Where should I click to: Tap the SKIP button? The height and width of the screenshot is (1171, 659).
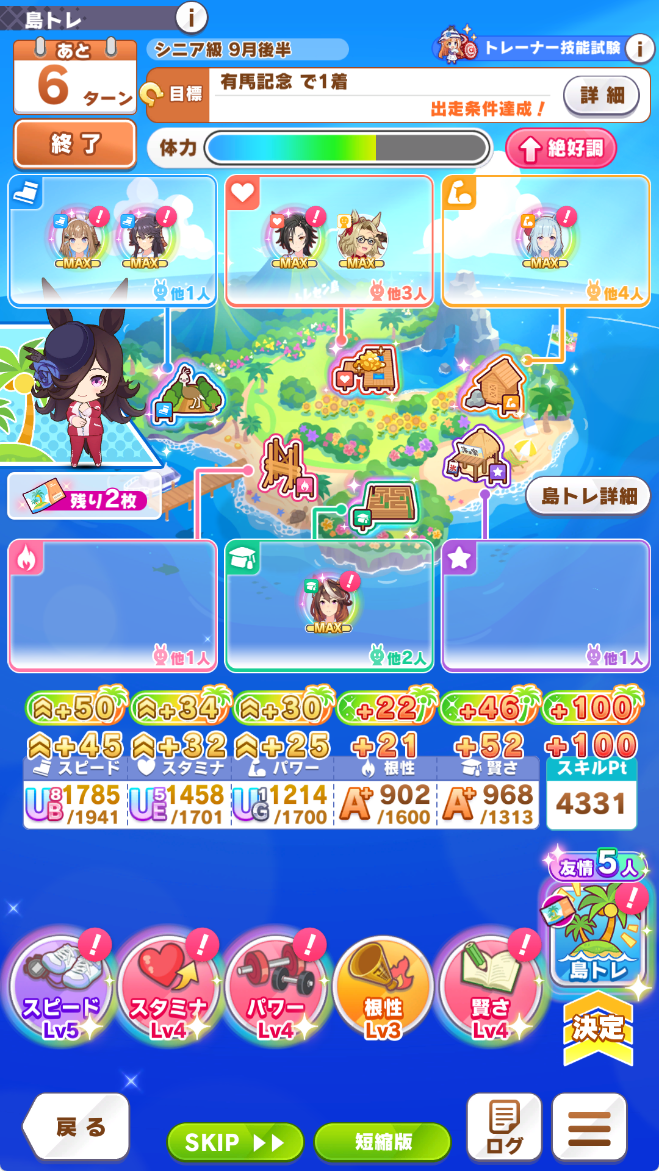coord(235,1142)
